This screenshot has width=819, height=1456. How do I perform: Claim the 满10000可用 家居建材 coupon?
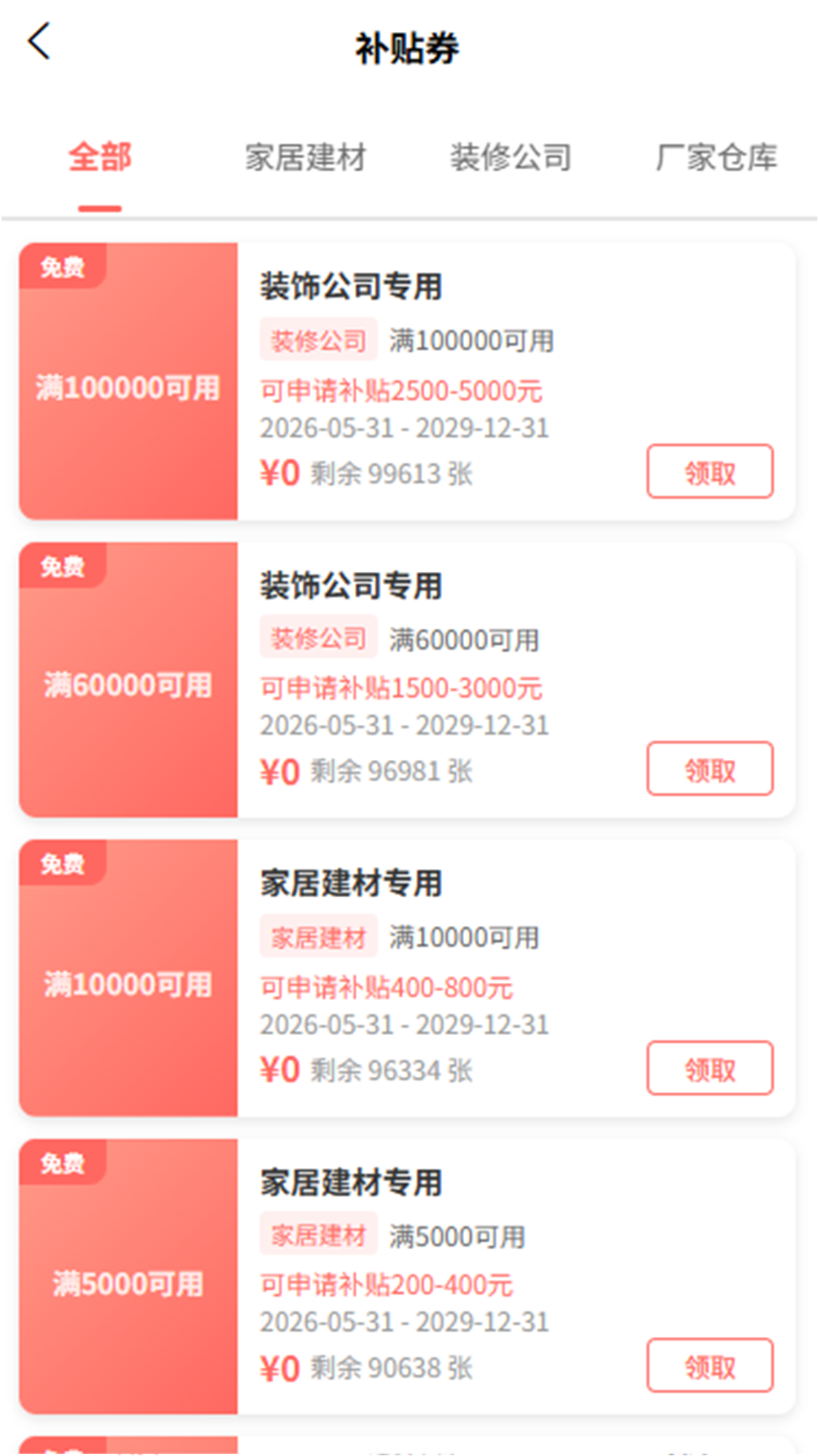[710, 1068]
